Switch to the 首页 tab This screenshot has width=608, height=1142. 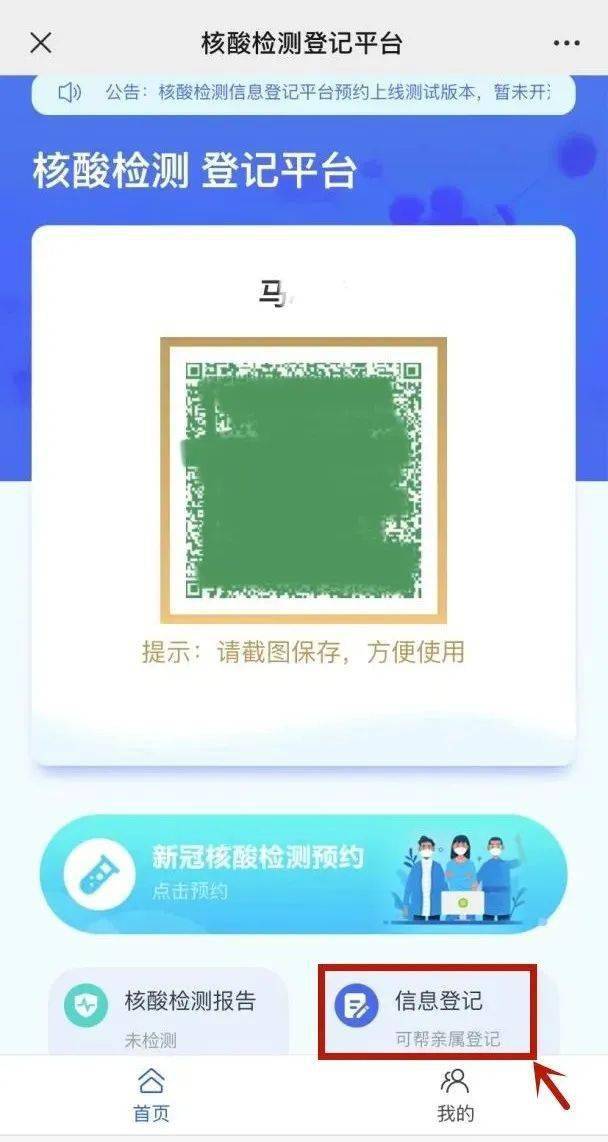(151, 1094)
